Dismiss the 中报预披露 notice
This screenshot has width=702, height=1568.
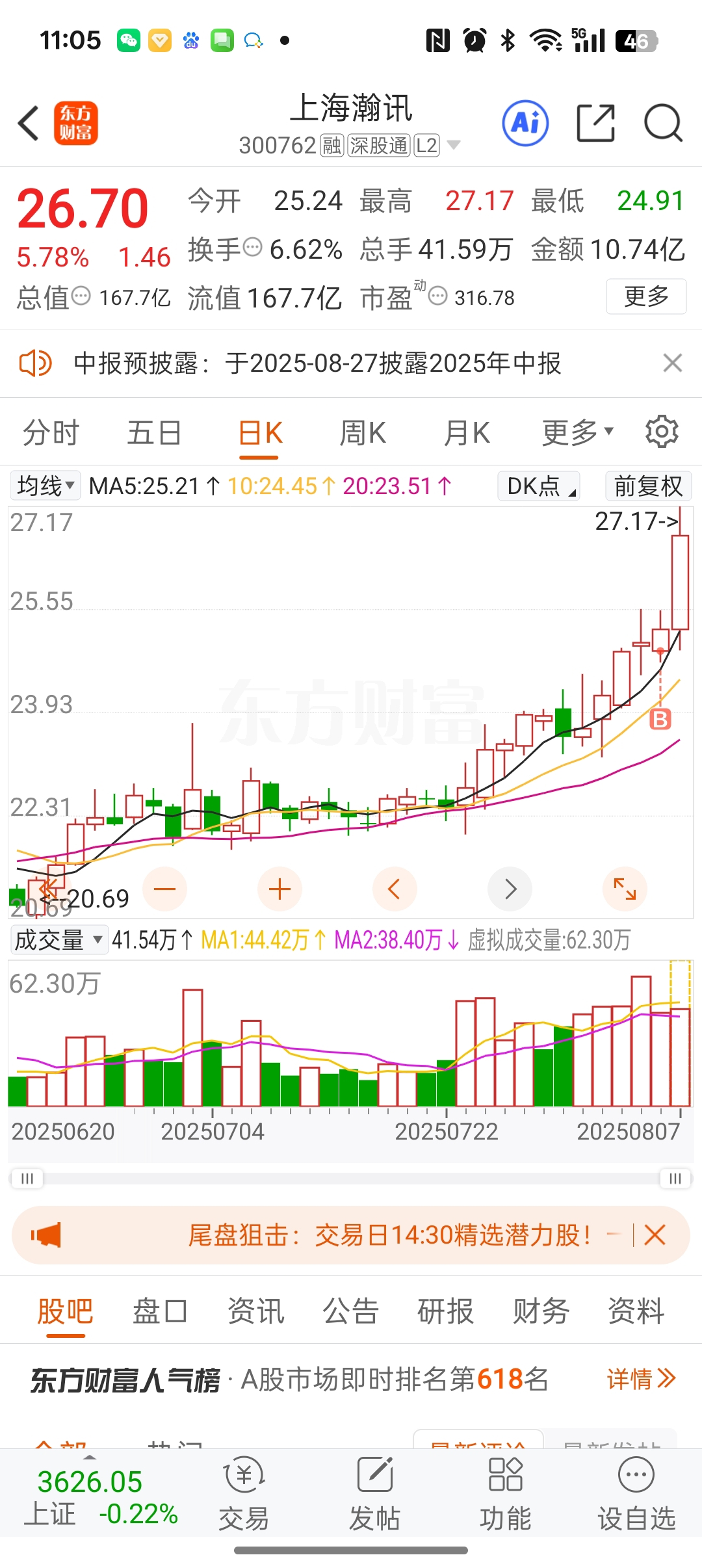(x=672, y=363)
